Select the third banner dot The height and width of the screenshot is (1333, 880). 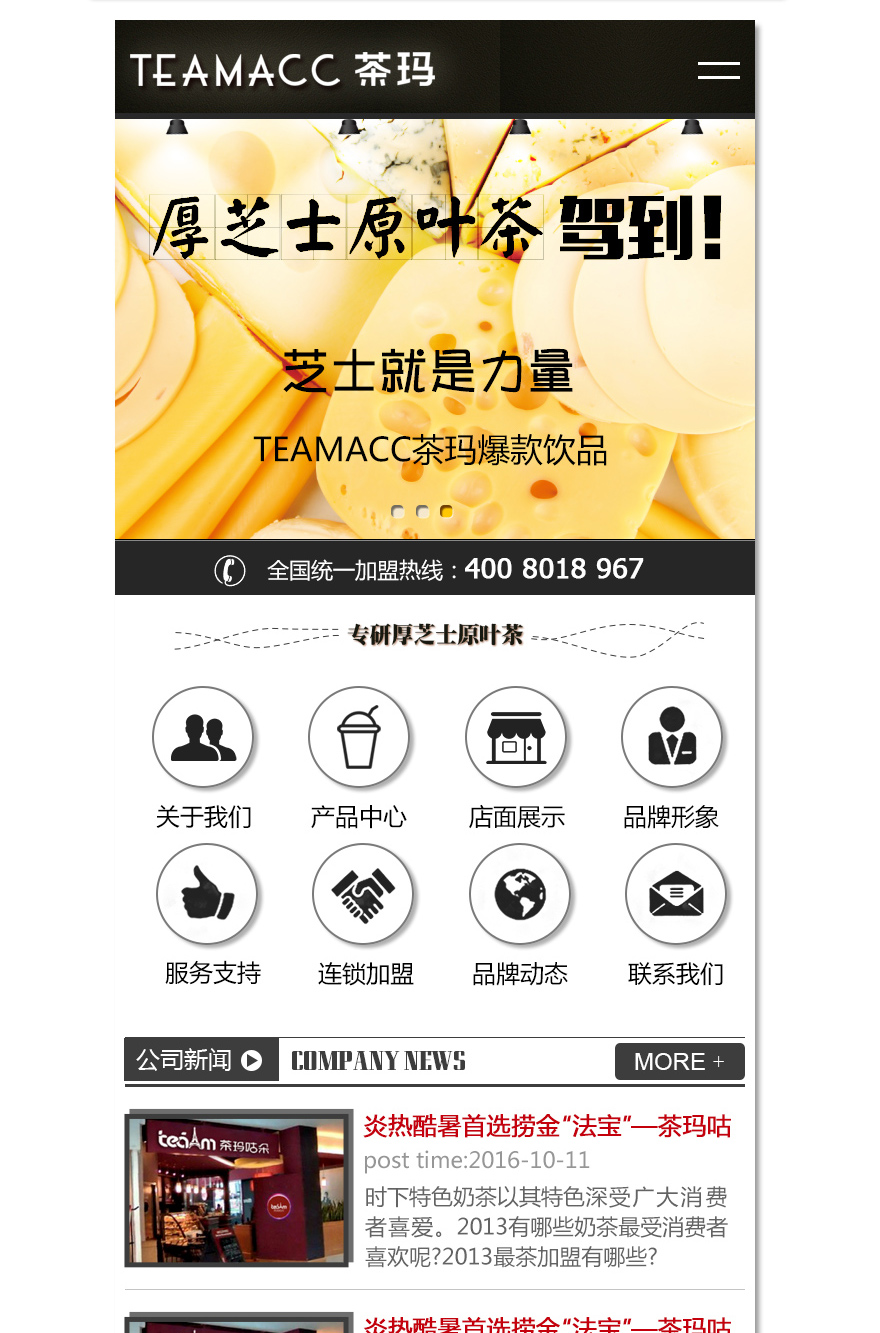pos(446,512)
